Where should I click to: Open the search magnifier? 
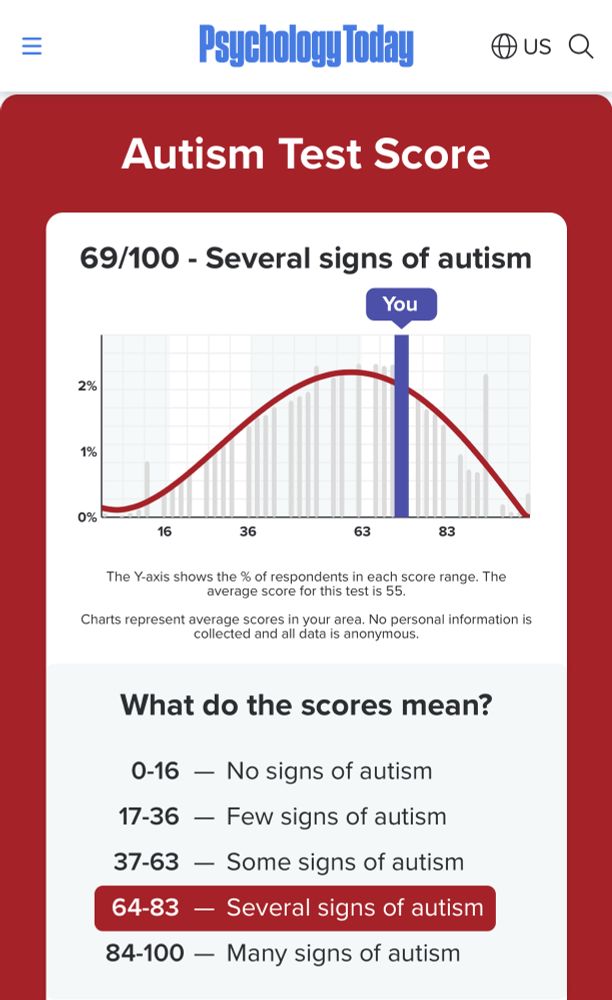coord(581,46)
